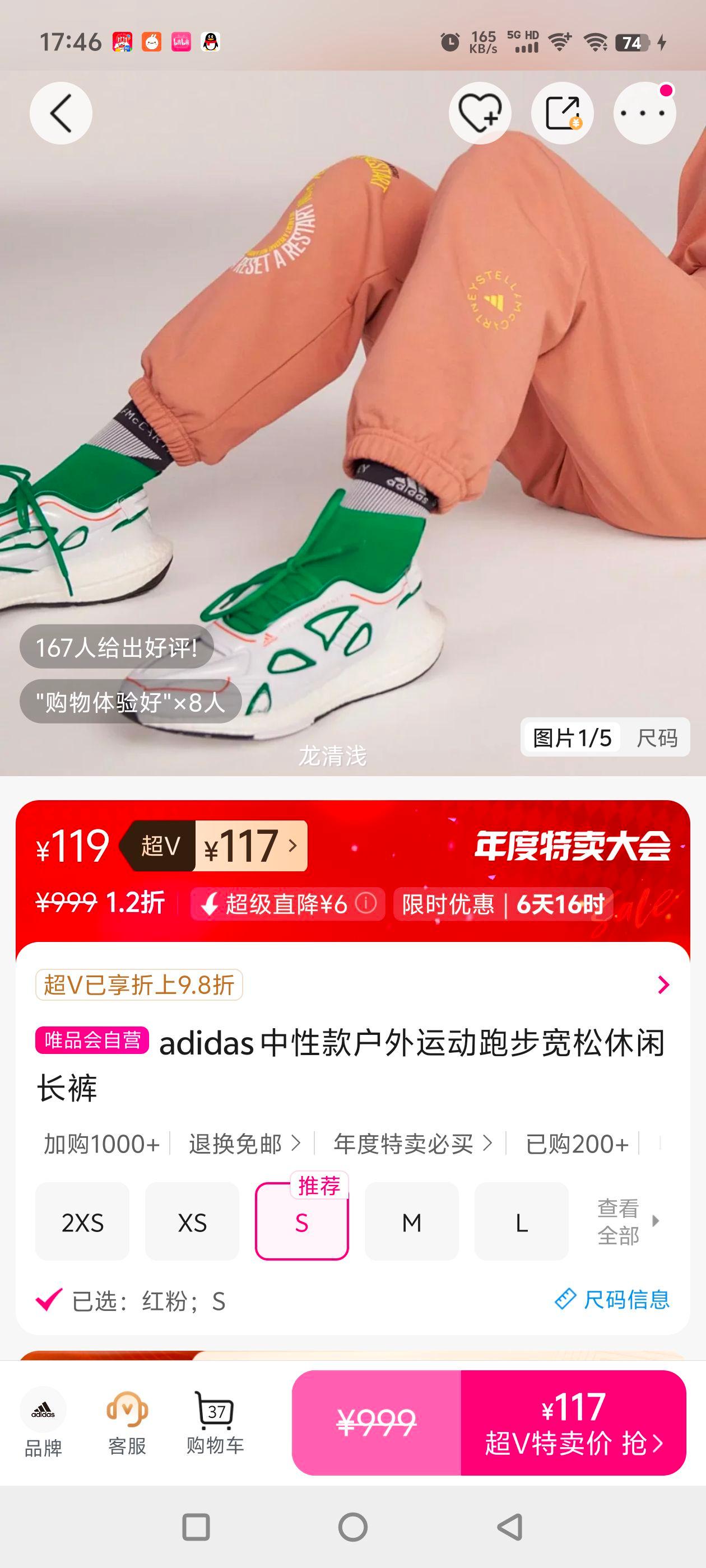Switch to the 尺码 tab
This screenshot has height=1568, width=706.
658,738
